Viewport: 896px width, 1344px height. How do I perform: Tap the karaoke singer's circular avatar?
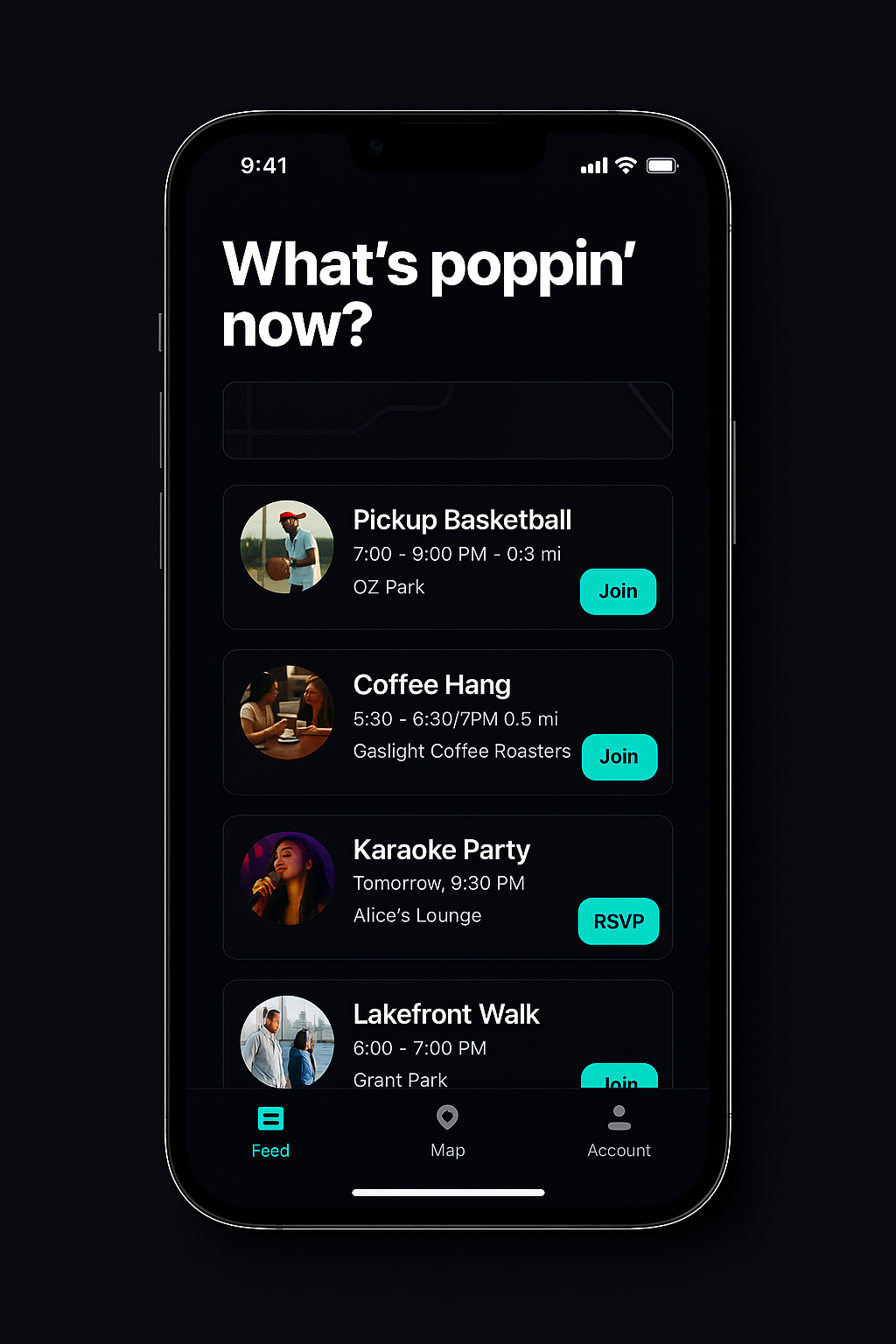[x=287, y=878]
